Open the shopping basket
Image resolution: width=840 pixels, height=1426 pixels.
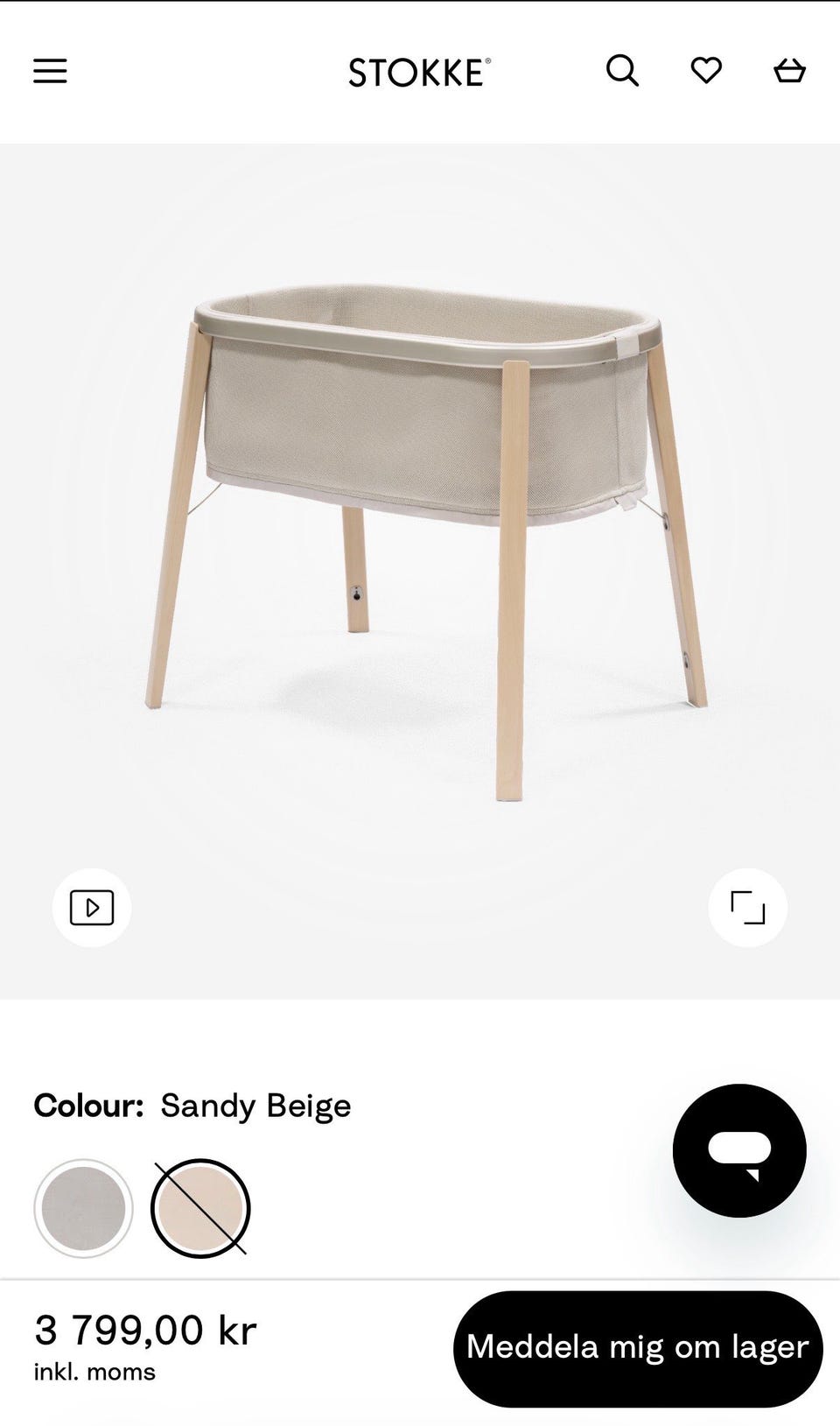[x=789, y=70]
